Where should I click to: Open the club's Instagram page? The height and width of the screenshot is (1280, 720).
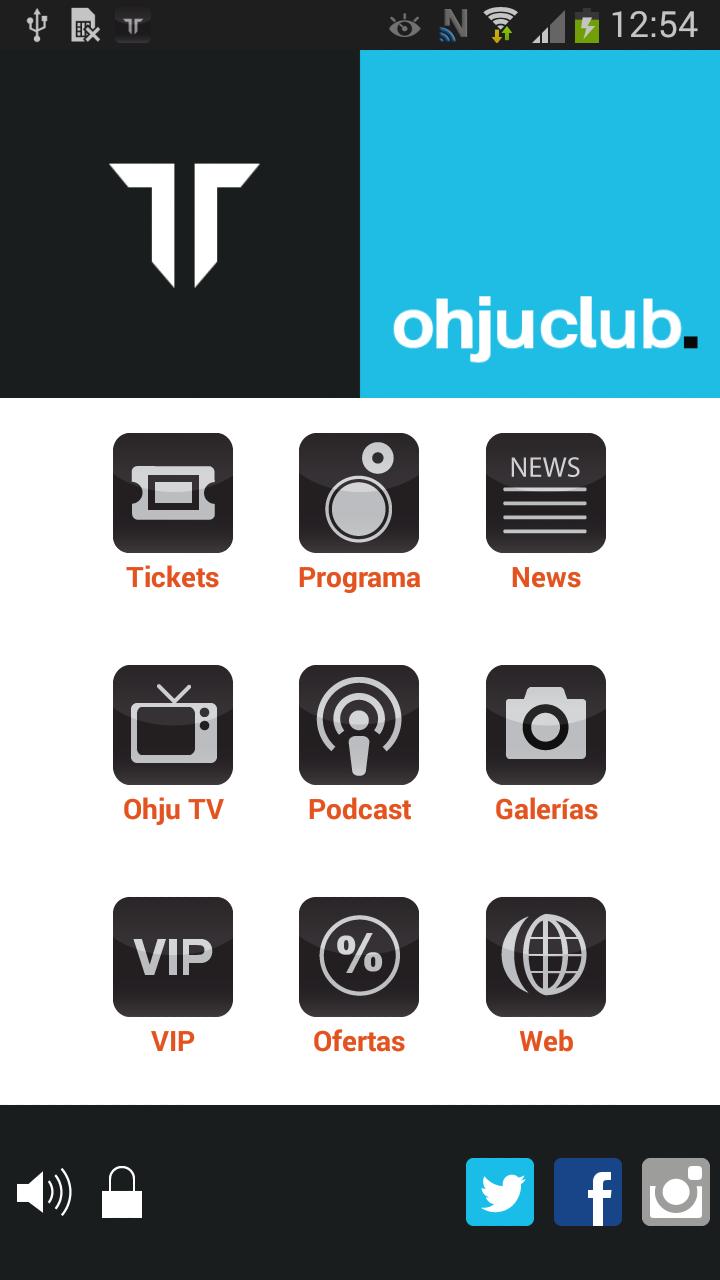pyautogui.click(x=676, y=1192)
